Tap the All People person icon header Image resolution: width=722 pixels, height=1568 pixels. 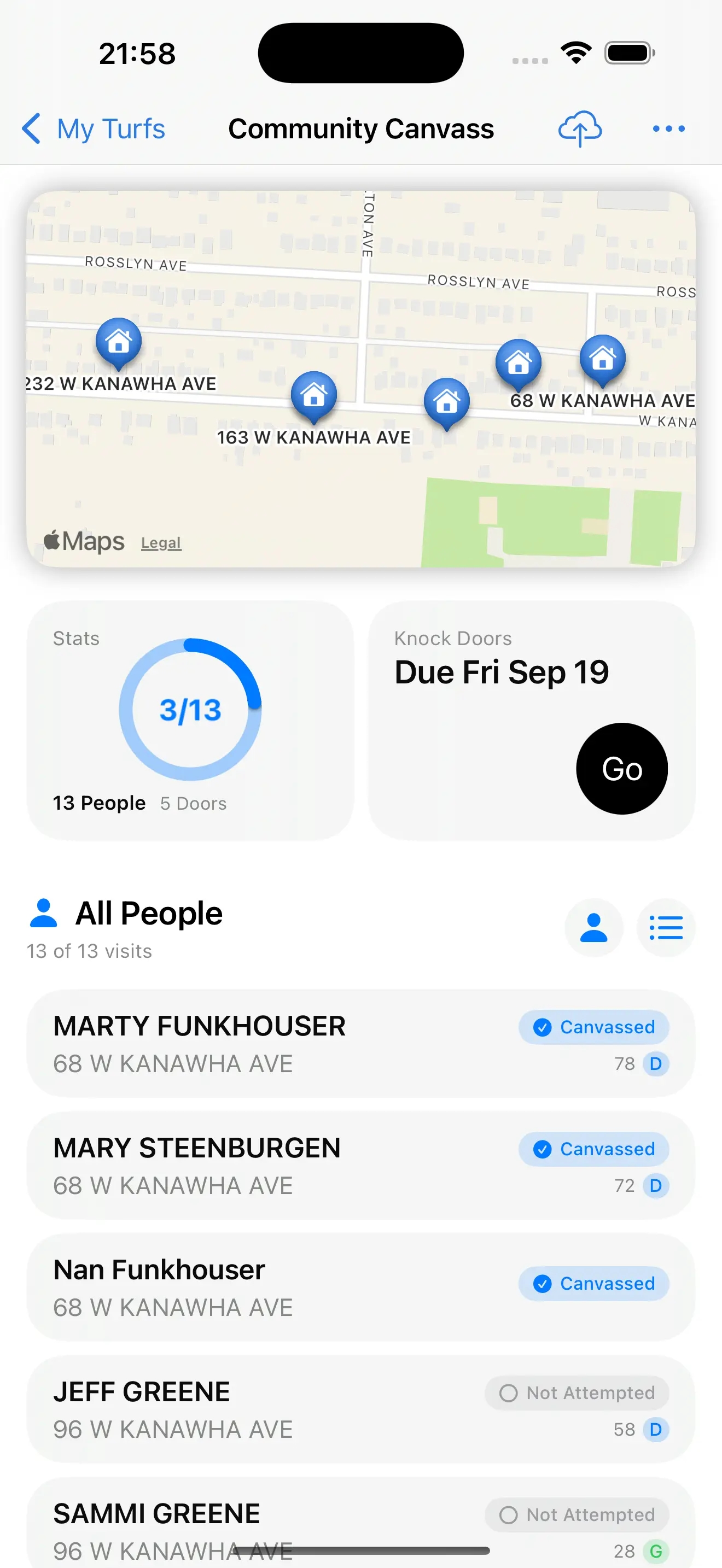coord(43,912)
